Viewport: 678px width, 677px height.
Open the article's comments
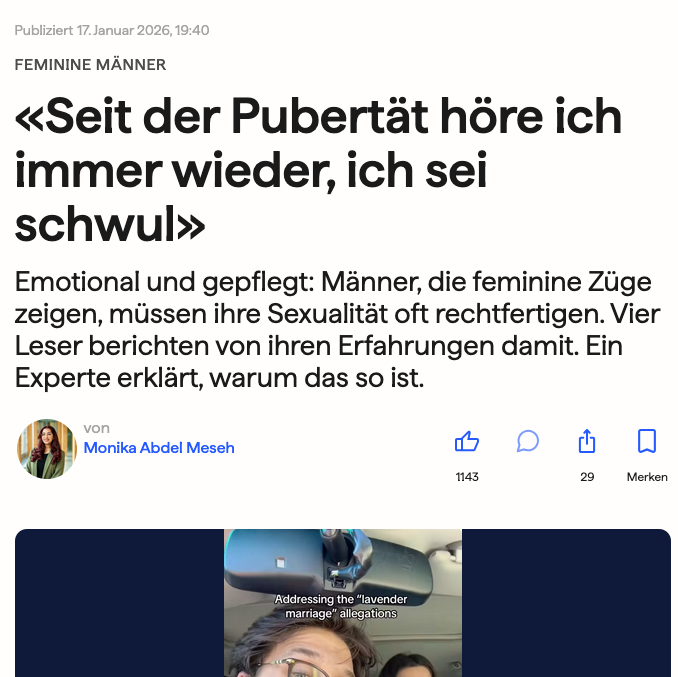[x=527, y=442]
